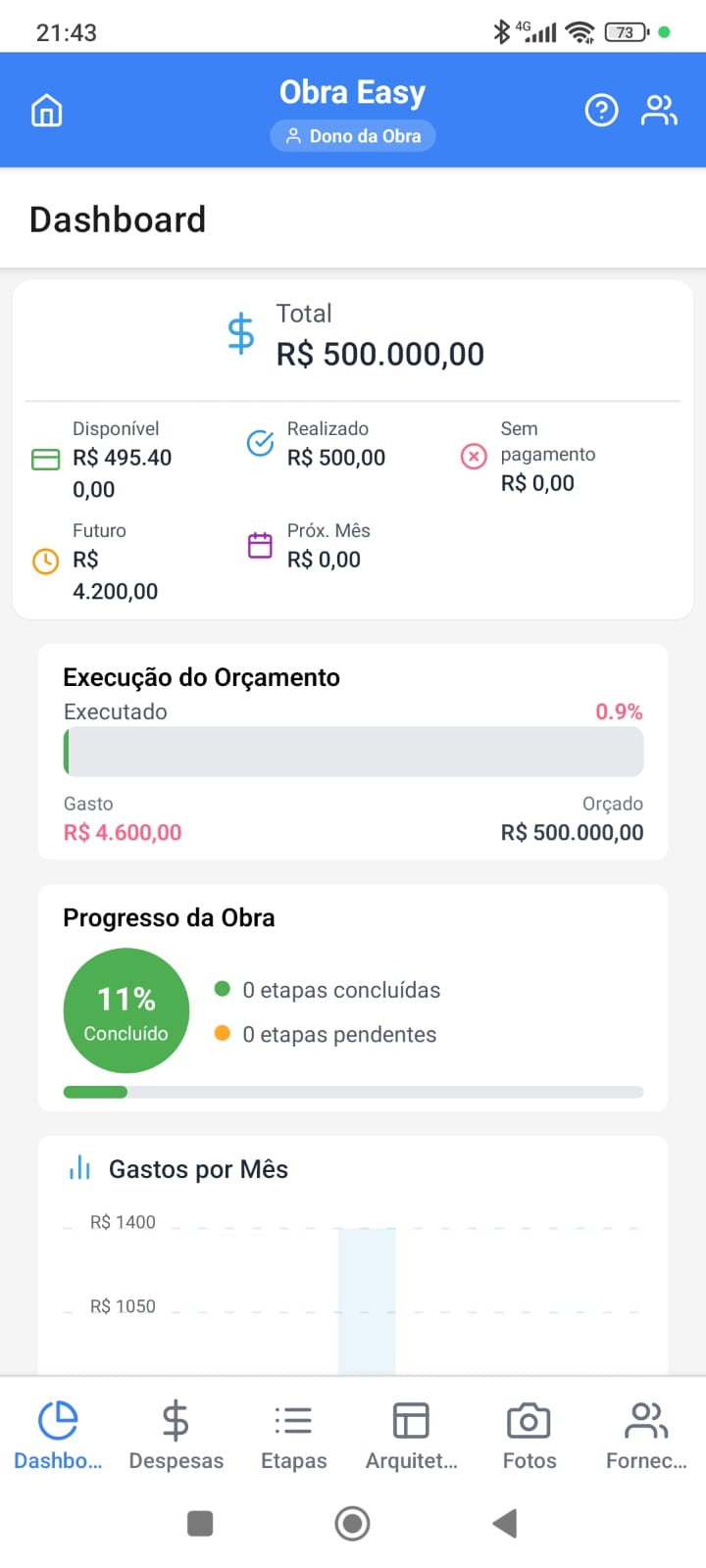This screenshot has height=1568, width=706.
Task: Open the Etapas section
Action: (293, 1433)
